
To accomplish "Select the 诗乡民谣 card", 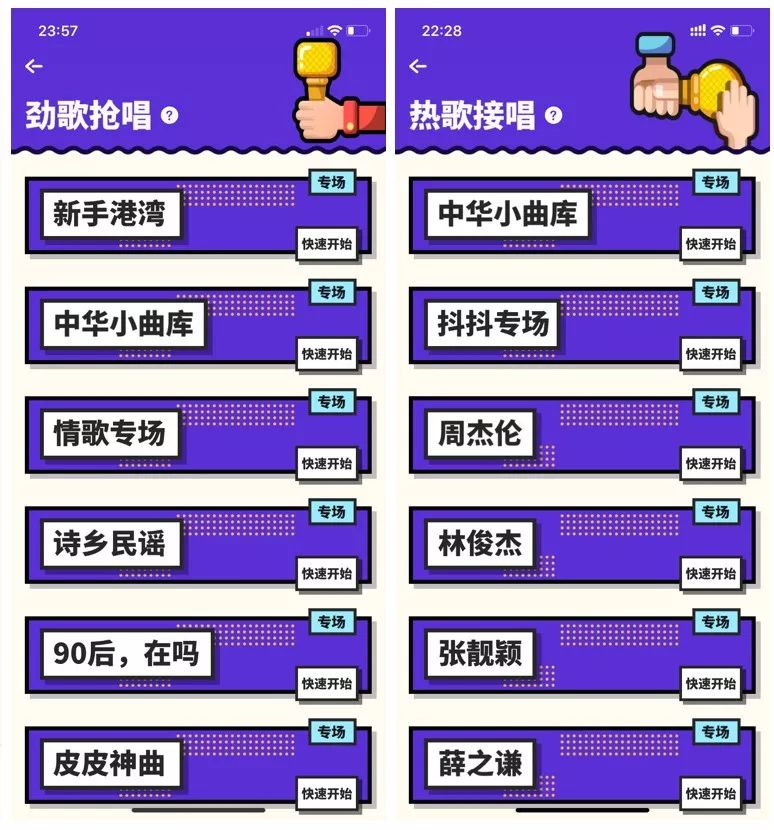I will [x=110, y=544].
